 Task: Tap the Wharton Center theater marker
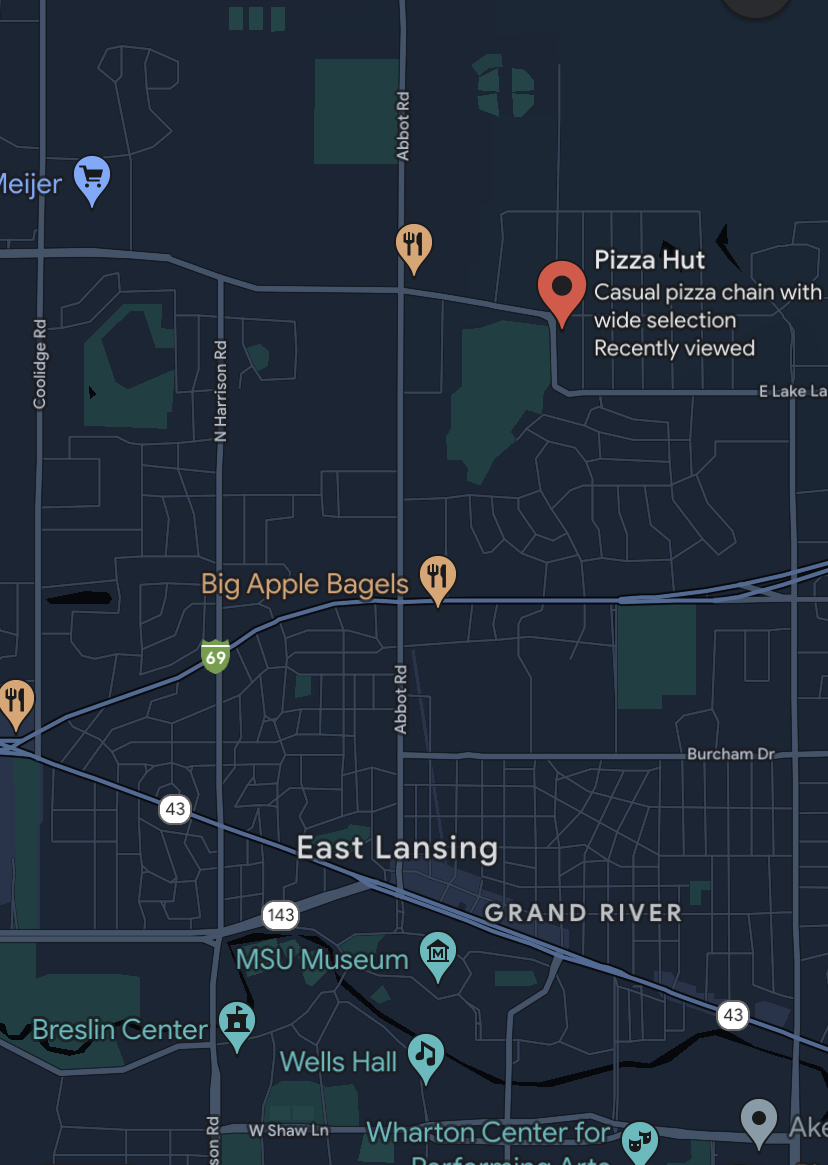[x=639, y=1139]
